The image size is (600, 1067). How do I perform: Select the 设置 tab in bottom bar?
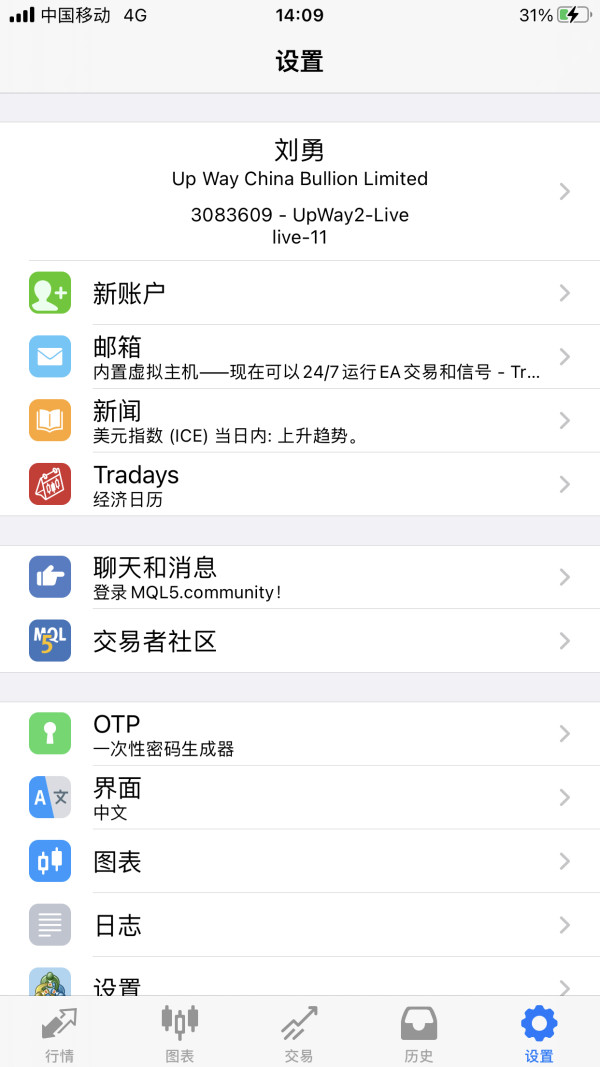click(539, 1032)
